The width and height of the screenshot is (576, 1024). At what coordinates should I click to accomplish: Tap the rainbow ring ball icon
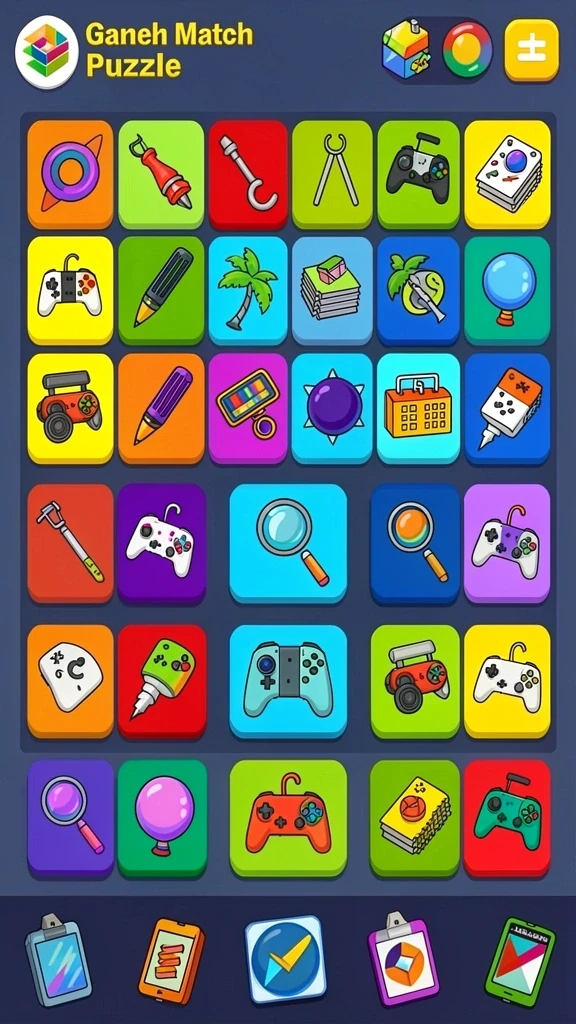tap(467, 50)
